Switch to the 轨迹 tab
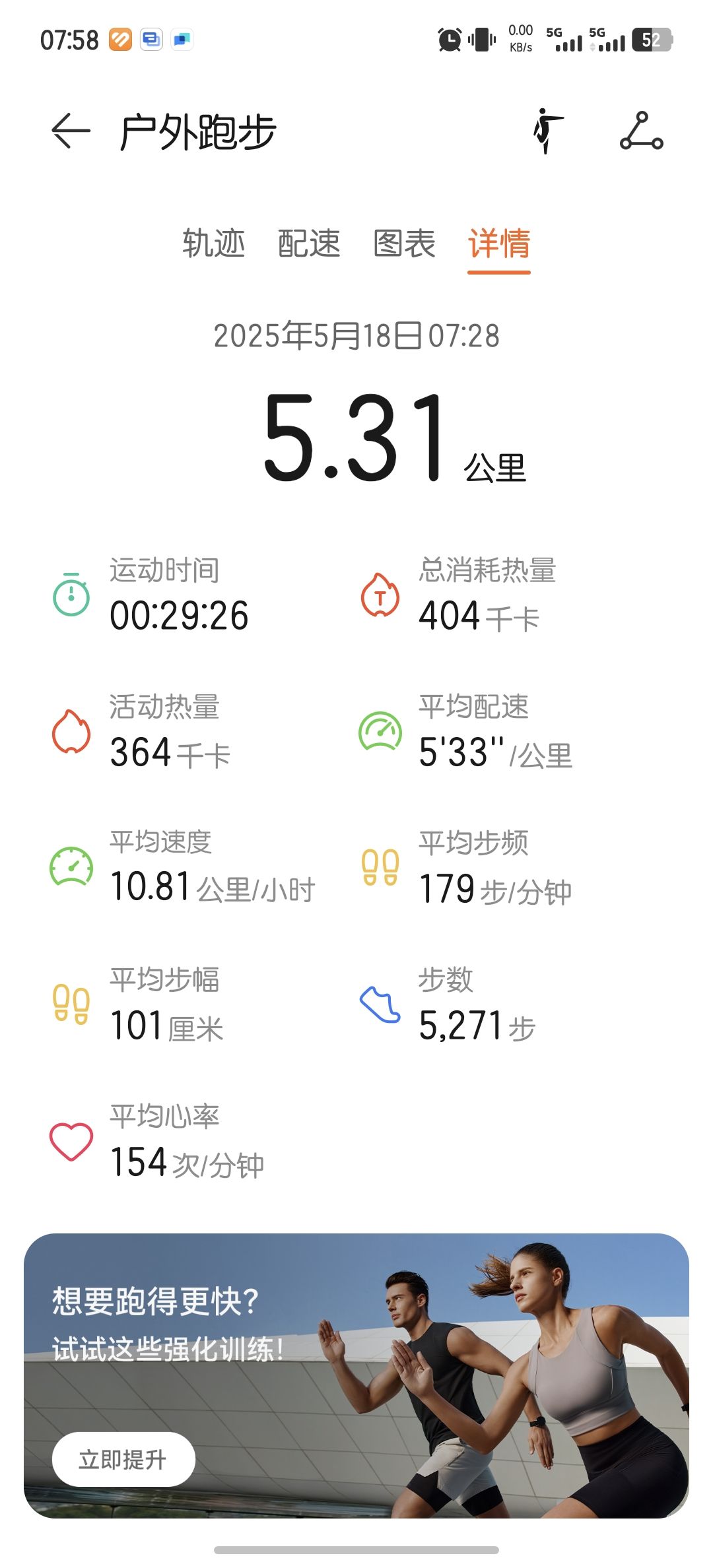Screen dimensions: 713x1568 click(214, 244)
